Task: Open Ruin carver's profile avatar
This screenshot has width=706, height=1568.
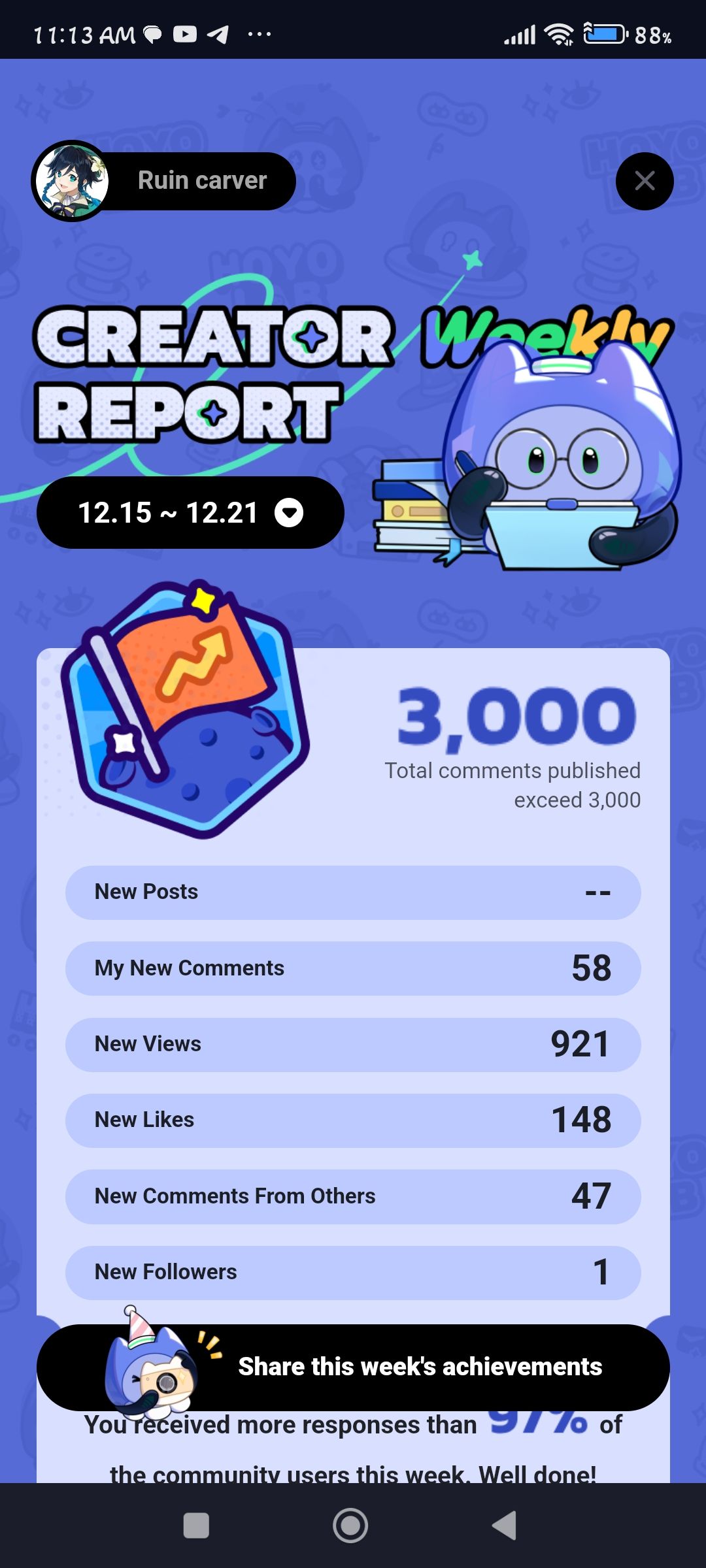Action: point(72,181)
